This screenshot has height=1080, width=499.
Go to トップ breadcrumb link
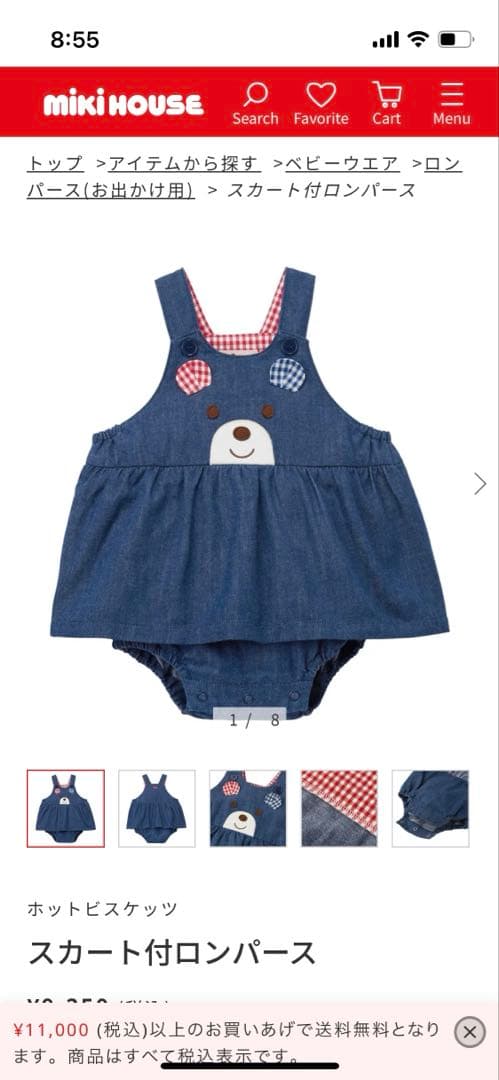(x=55, y=164)
